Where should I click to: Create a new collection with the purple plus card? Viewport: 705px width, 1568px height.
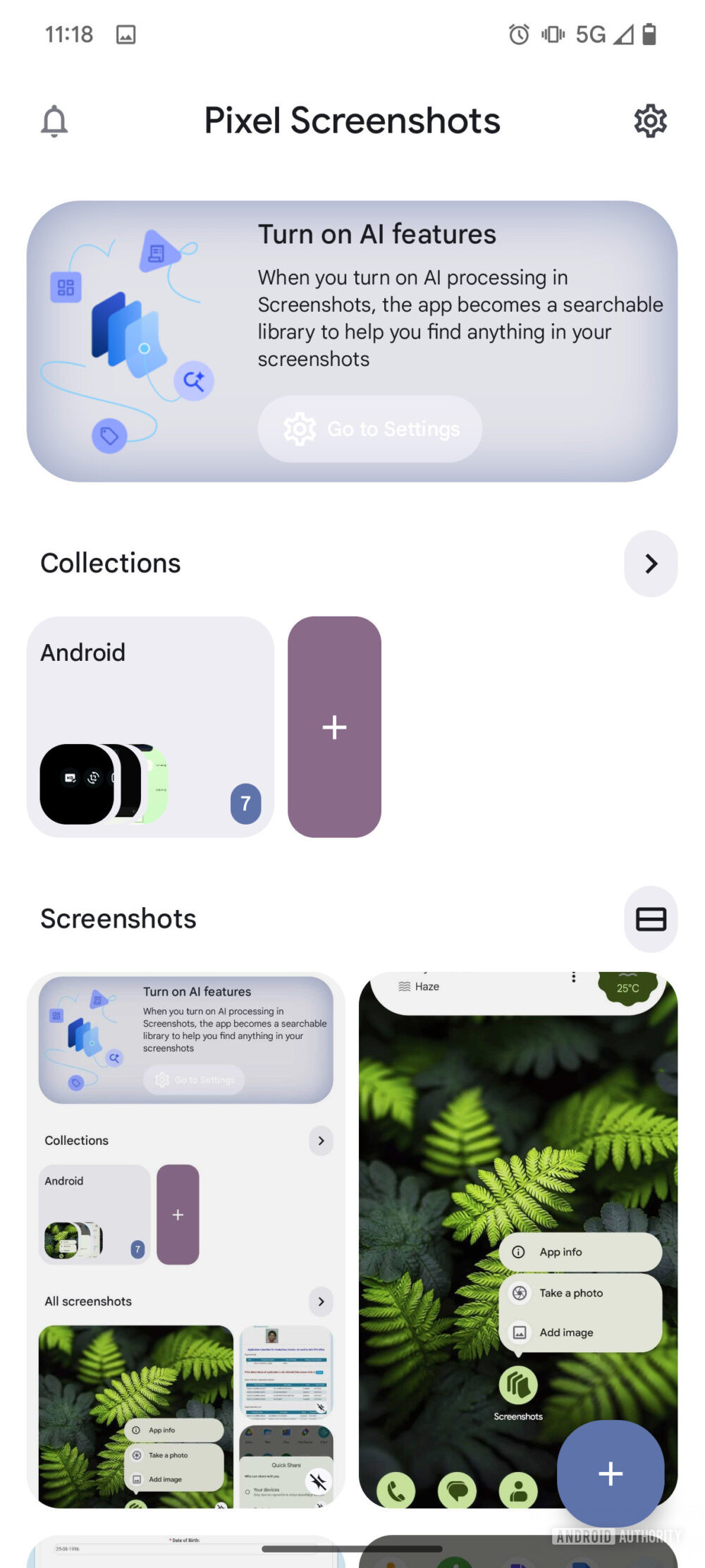tap(334, 727)
